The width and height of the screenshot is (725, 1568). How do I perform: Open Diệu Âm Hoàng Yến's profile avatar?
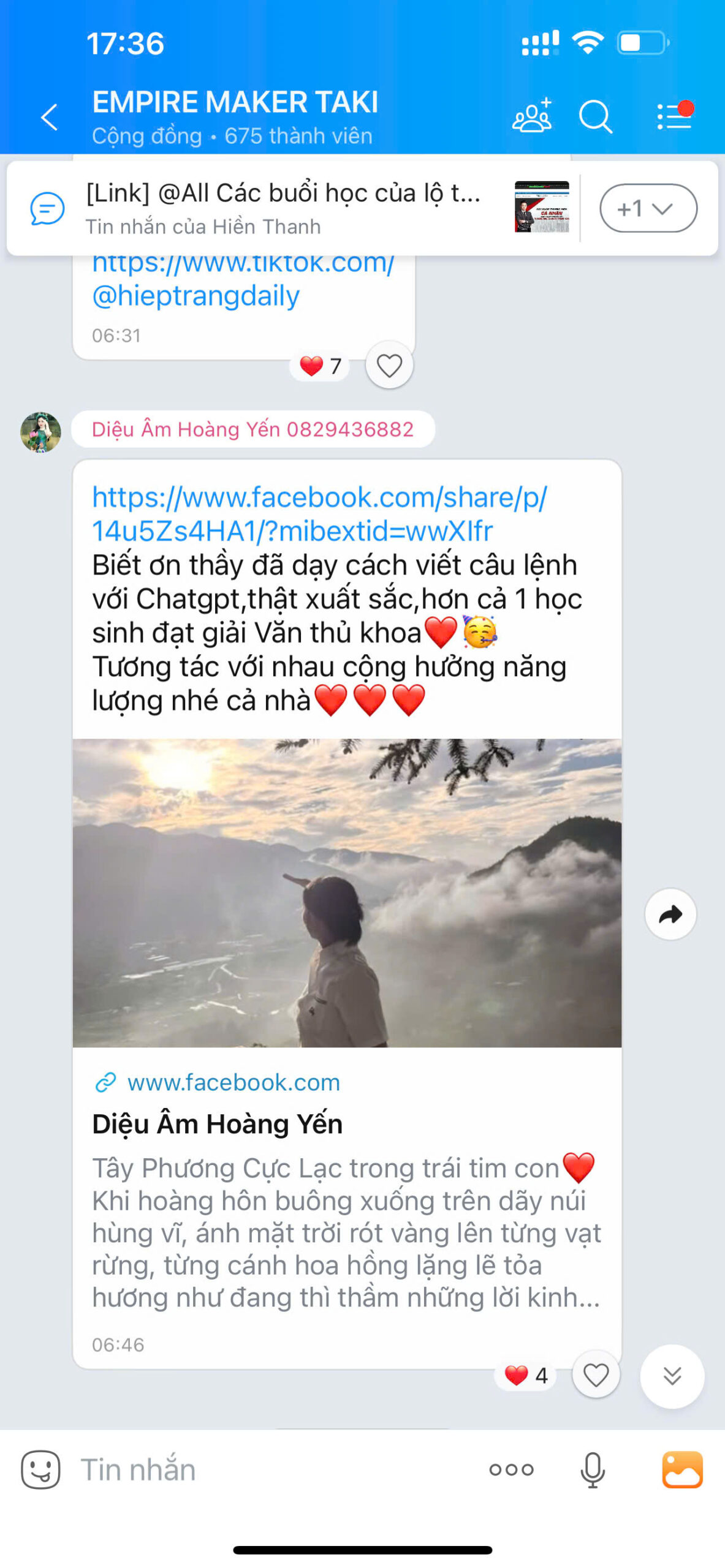40,432
